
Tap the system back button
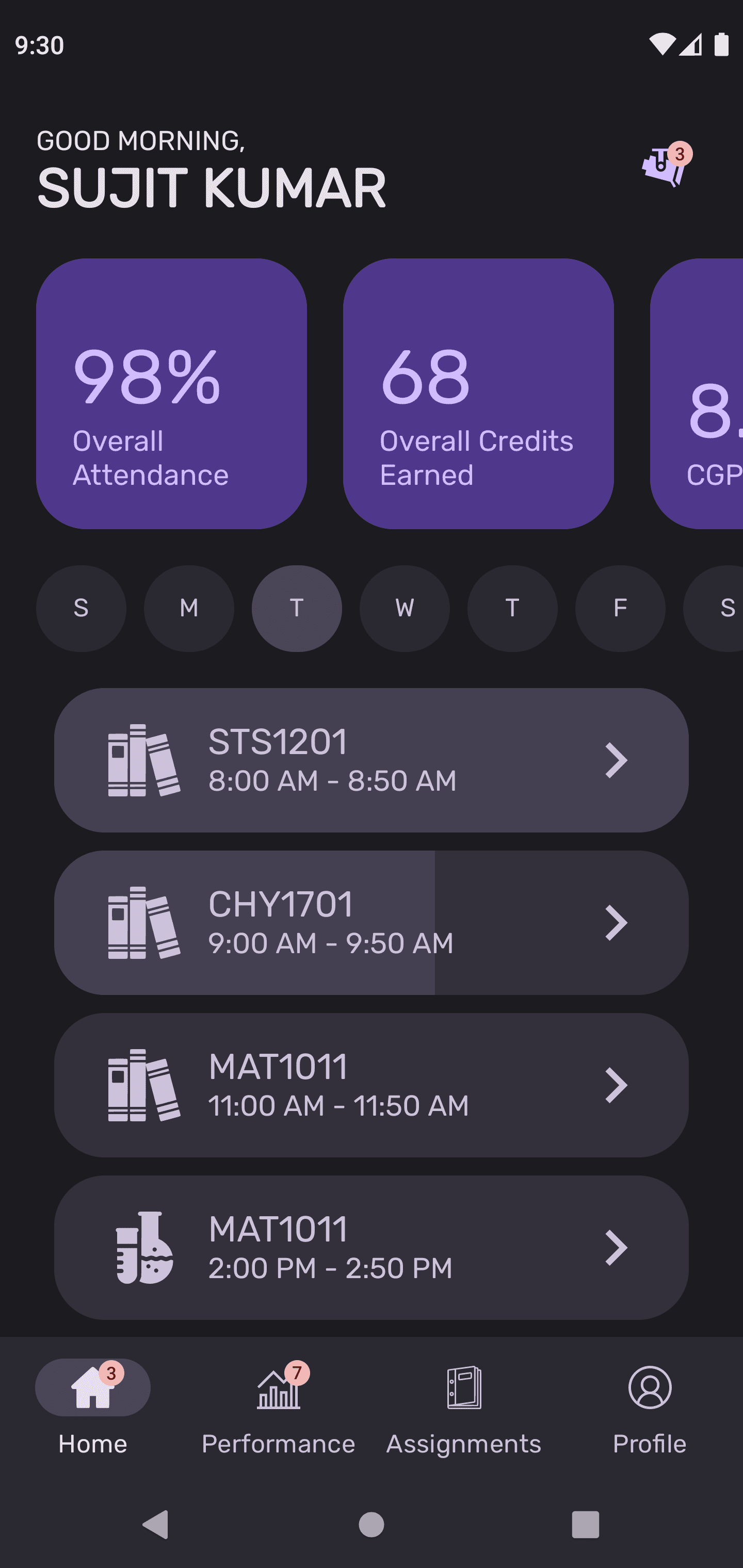coord(155,1525)
